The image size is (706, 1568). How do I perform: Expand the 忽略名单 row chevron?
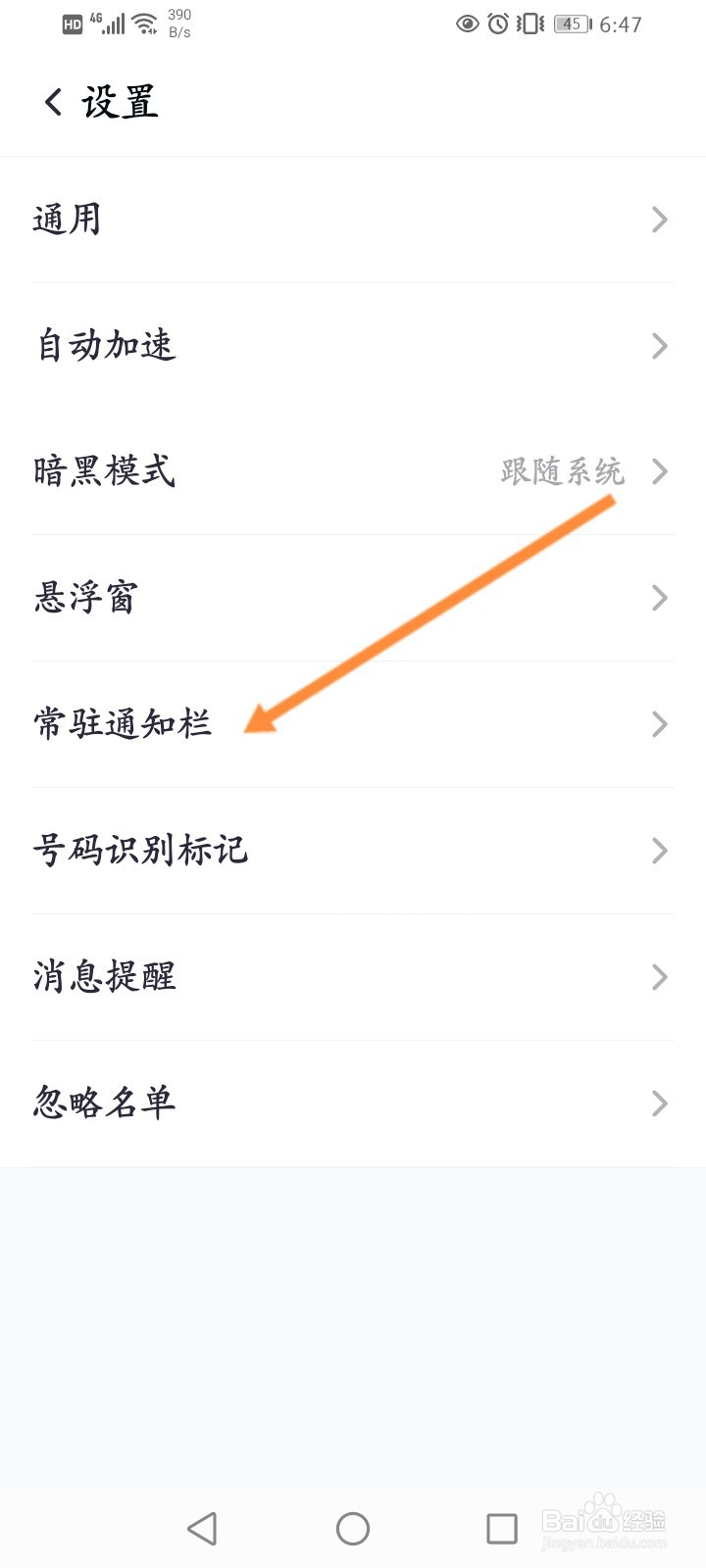659,1103
